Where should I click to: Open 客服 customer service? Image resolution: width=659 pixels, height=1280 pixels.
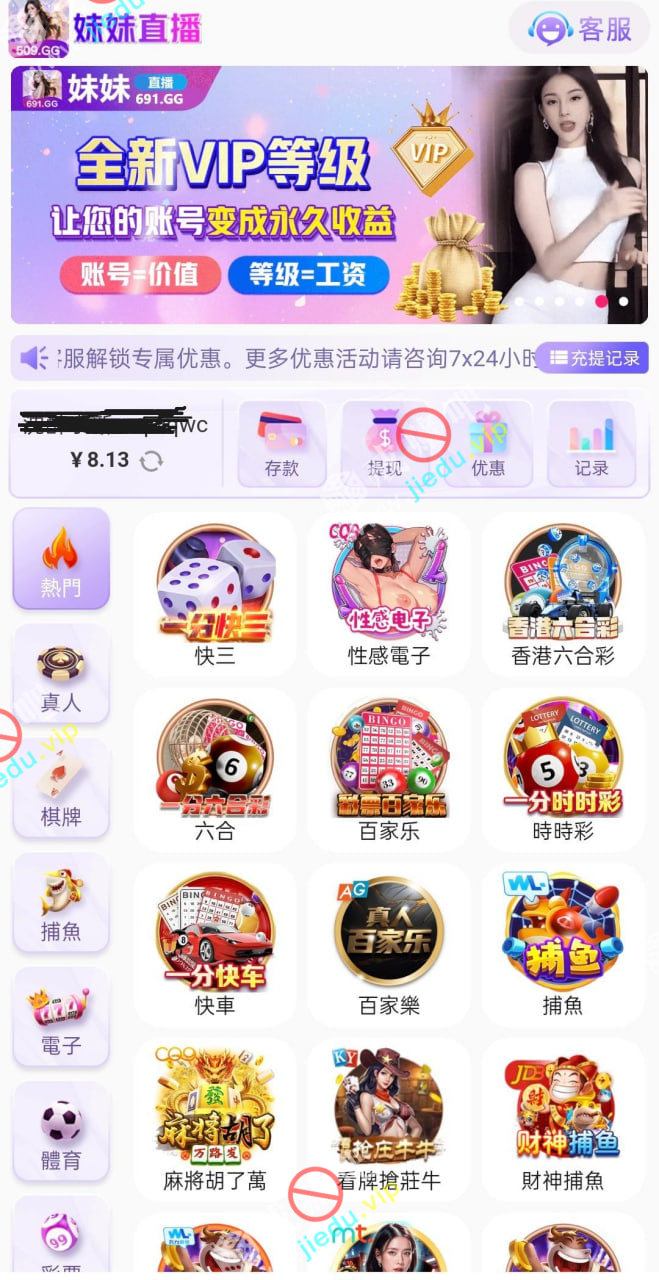coord(581,29)
